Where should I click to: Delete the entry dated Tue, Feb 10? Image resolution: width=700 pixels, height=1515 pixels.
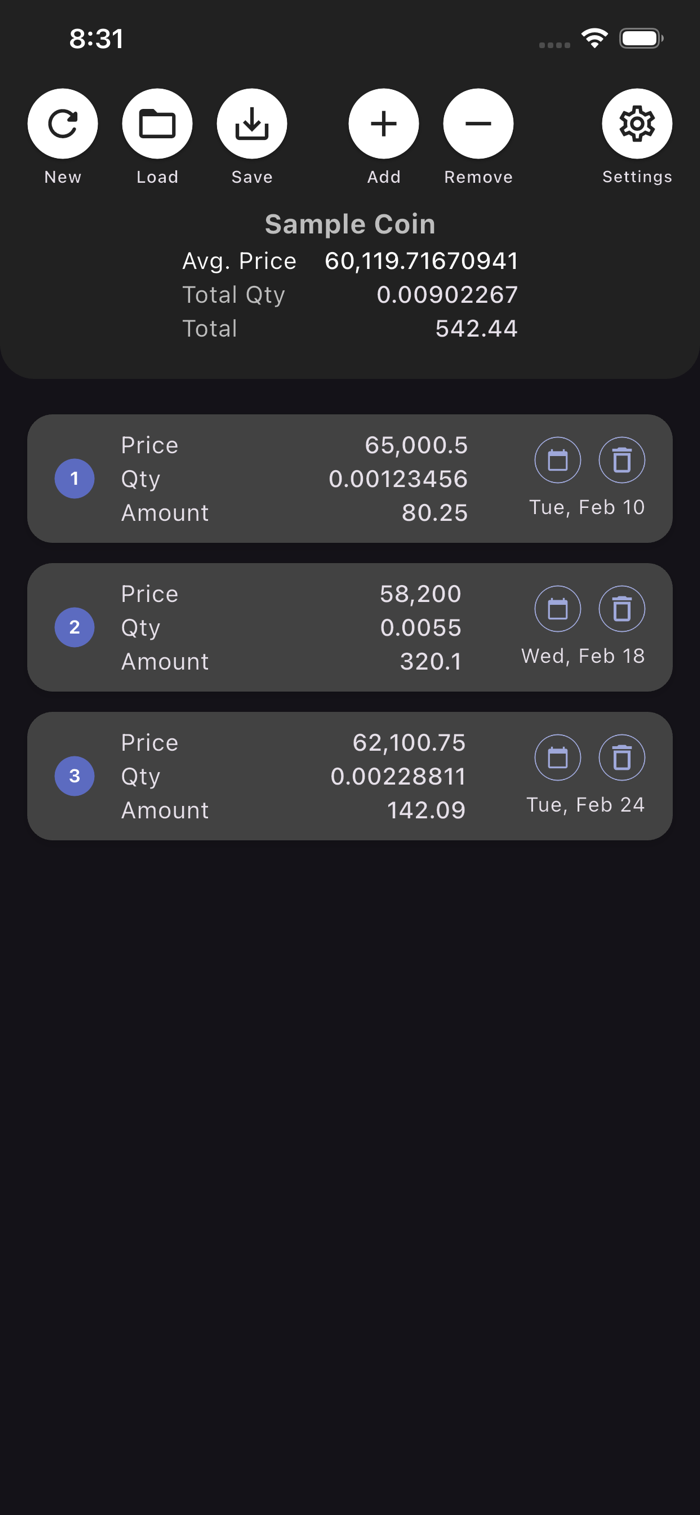[622, 460]
